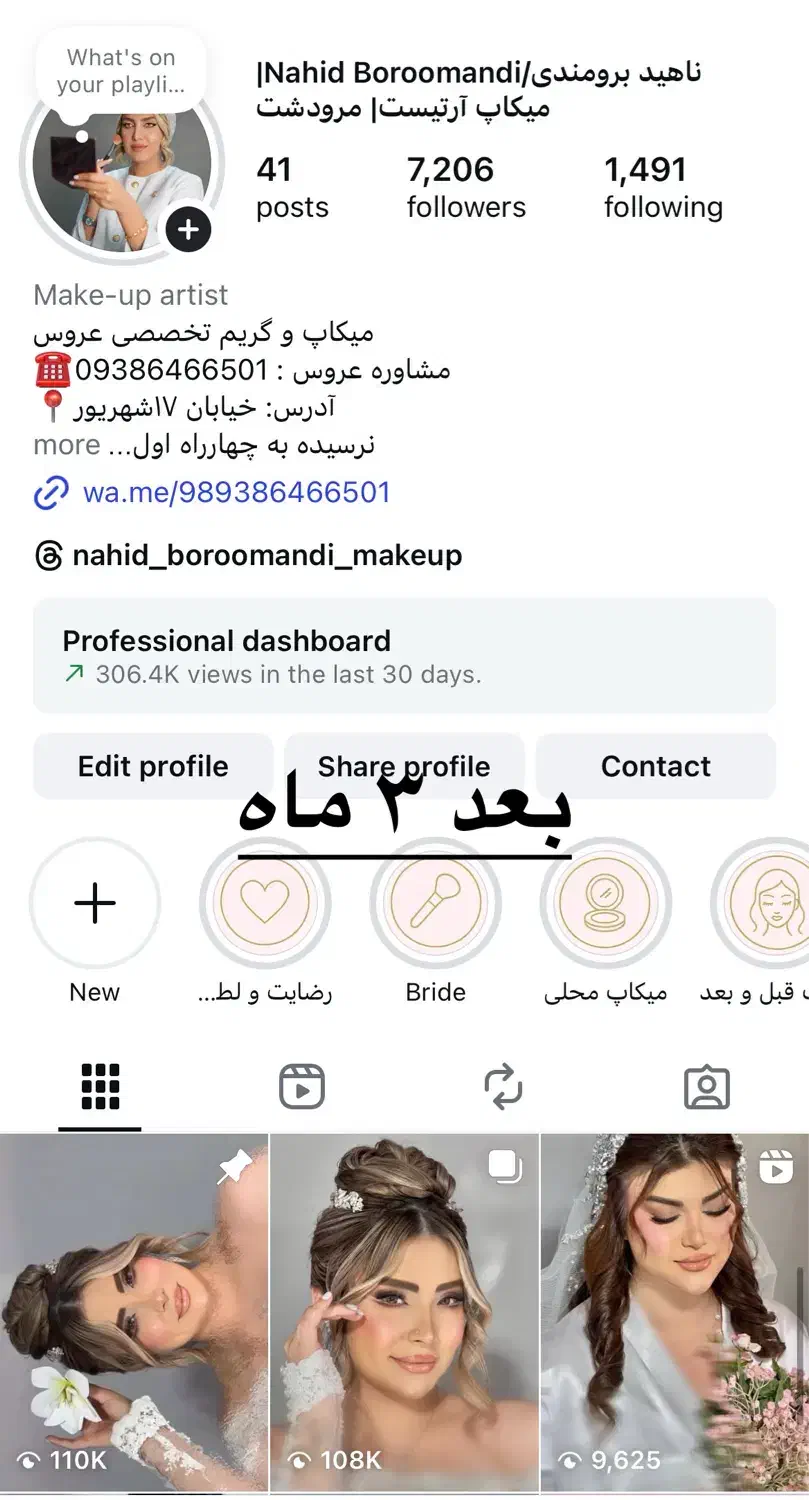The width and height of the screenshot is (809, 1500).
Task: Click the pinned post pin icon
Action: [234, 1168]
